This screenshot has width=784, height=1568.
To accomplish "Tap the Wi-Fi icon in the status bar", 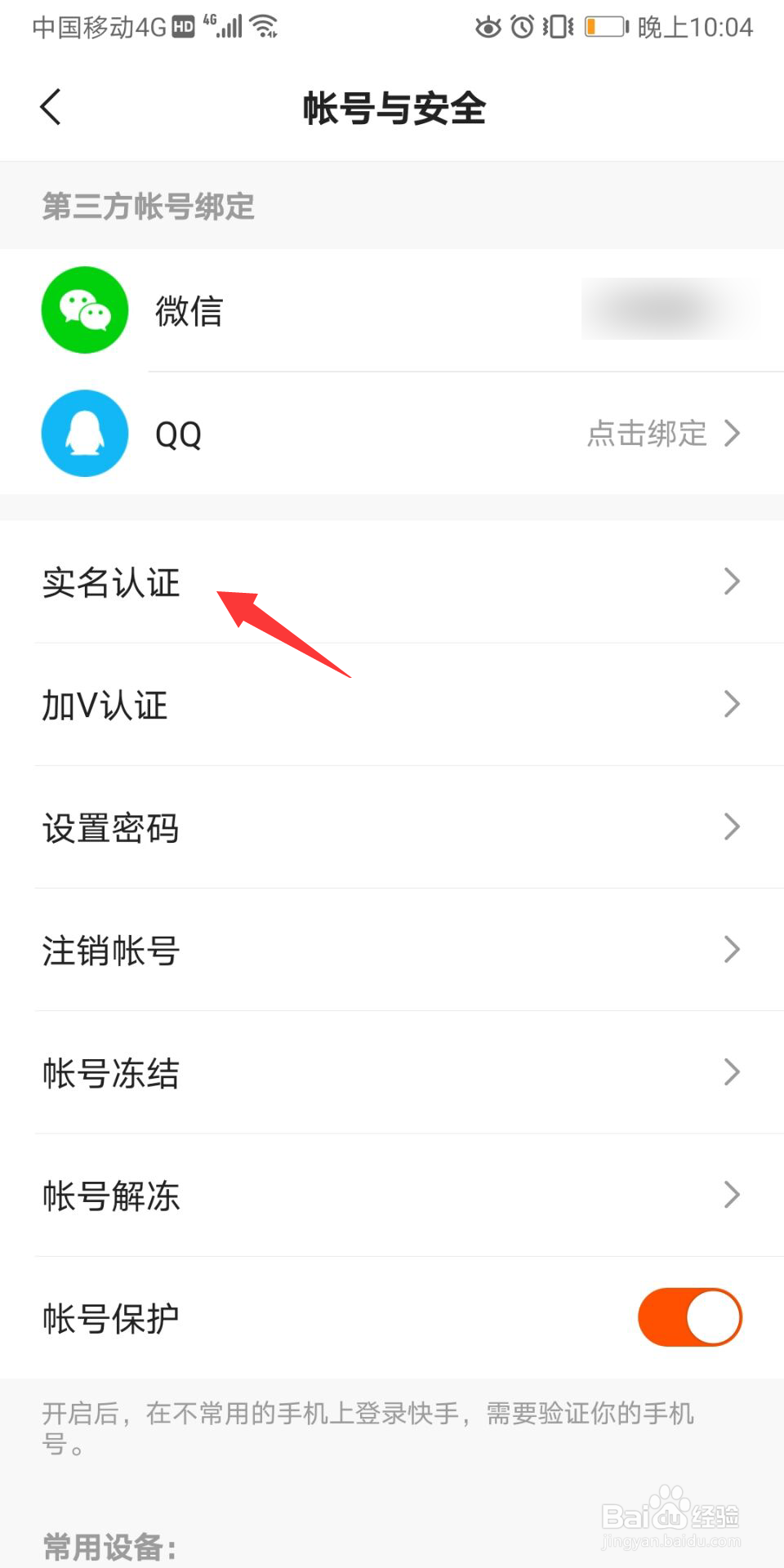I will pyautogui.click(x=263, y=24).
